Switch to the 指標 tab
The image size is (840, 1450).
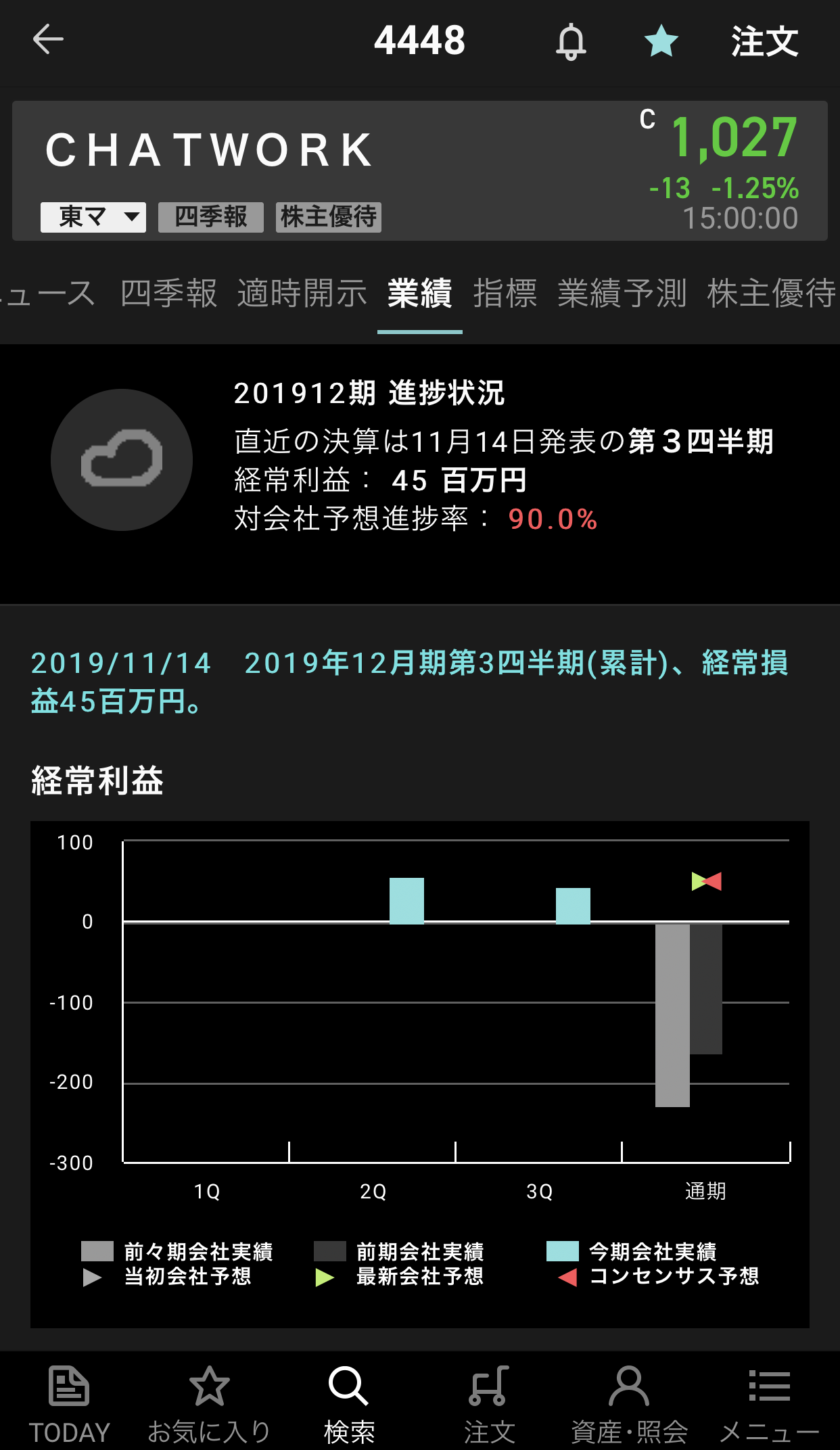(x=505, y=294)
